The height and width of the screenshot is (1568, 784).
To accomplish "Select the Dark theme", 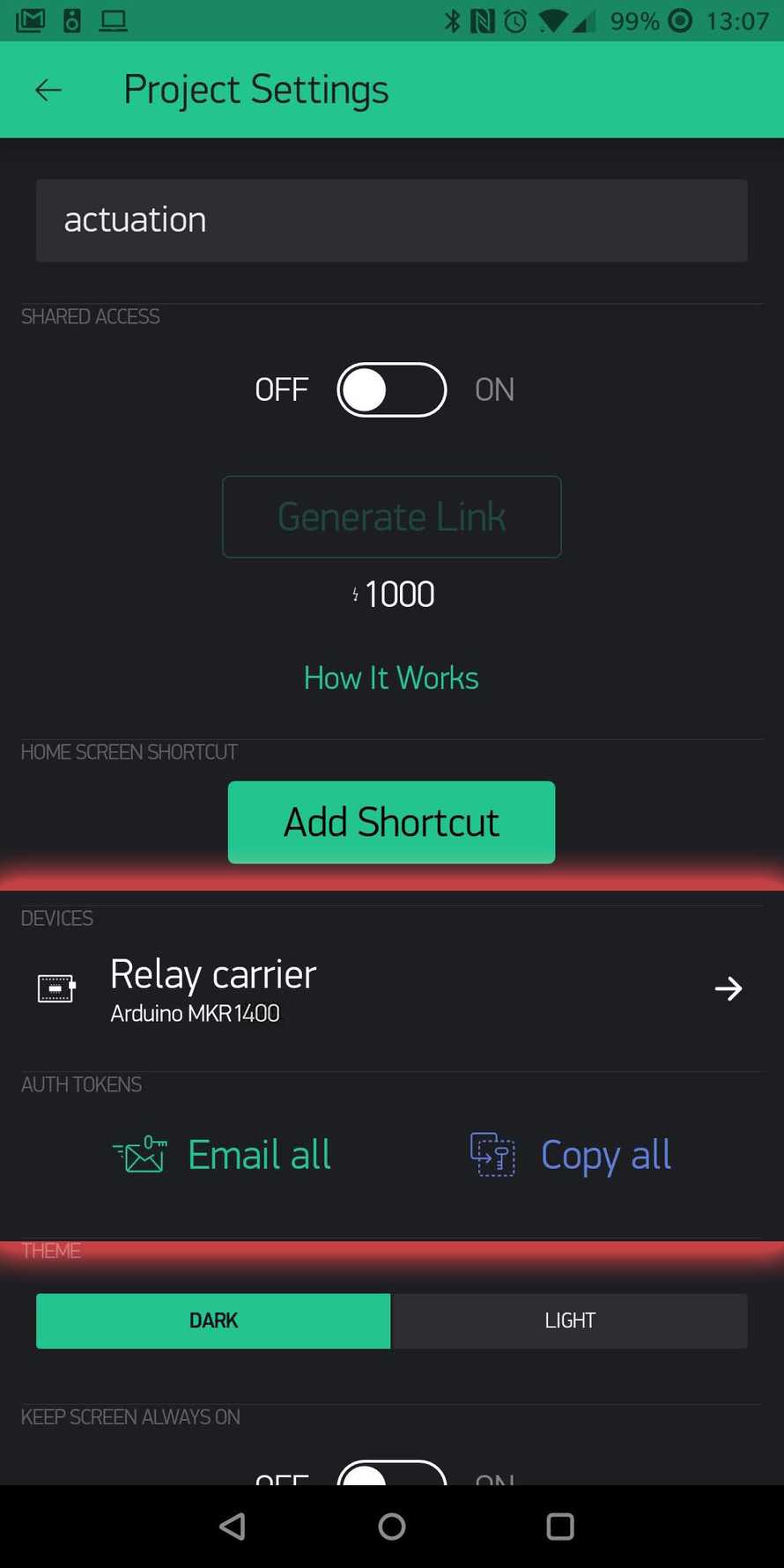I will click(x=213, y=1320).
